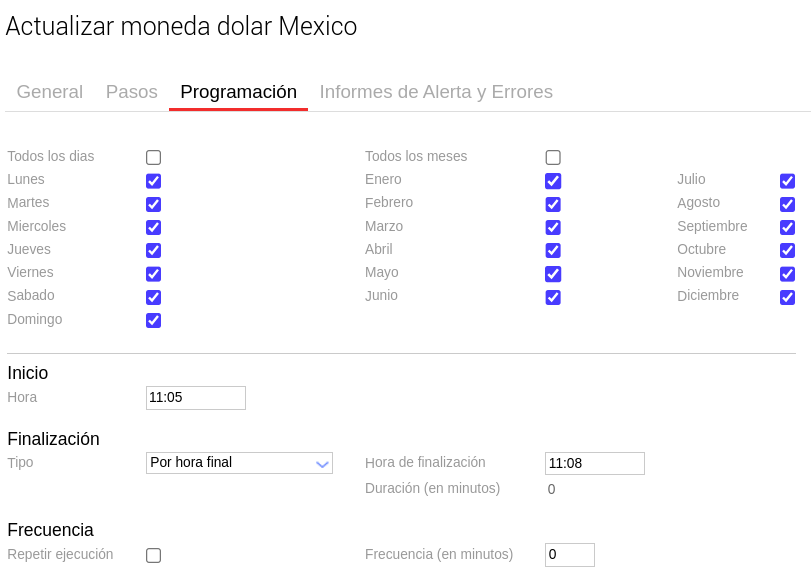Disable the Sabado checkbox

[x=153, y=297]
